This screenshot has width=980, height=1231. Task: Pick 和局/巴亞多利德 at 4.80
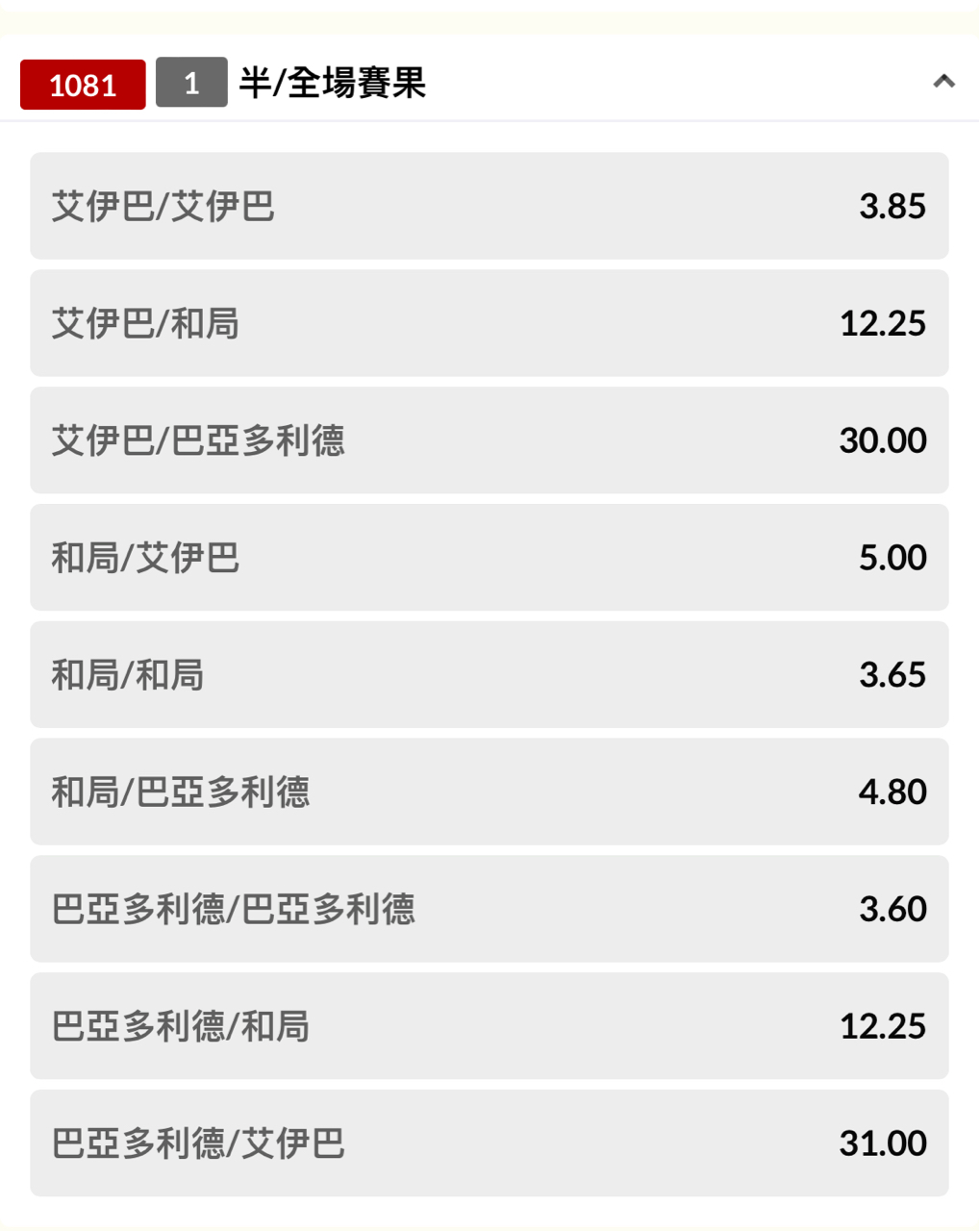point(489,792)
